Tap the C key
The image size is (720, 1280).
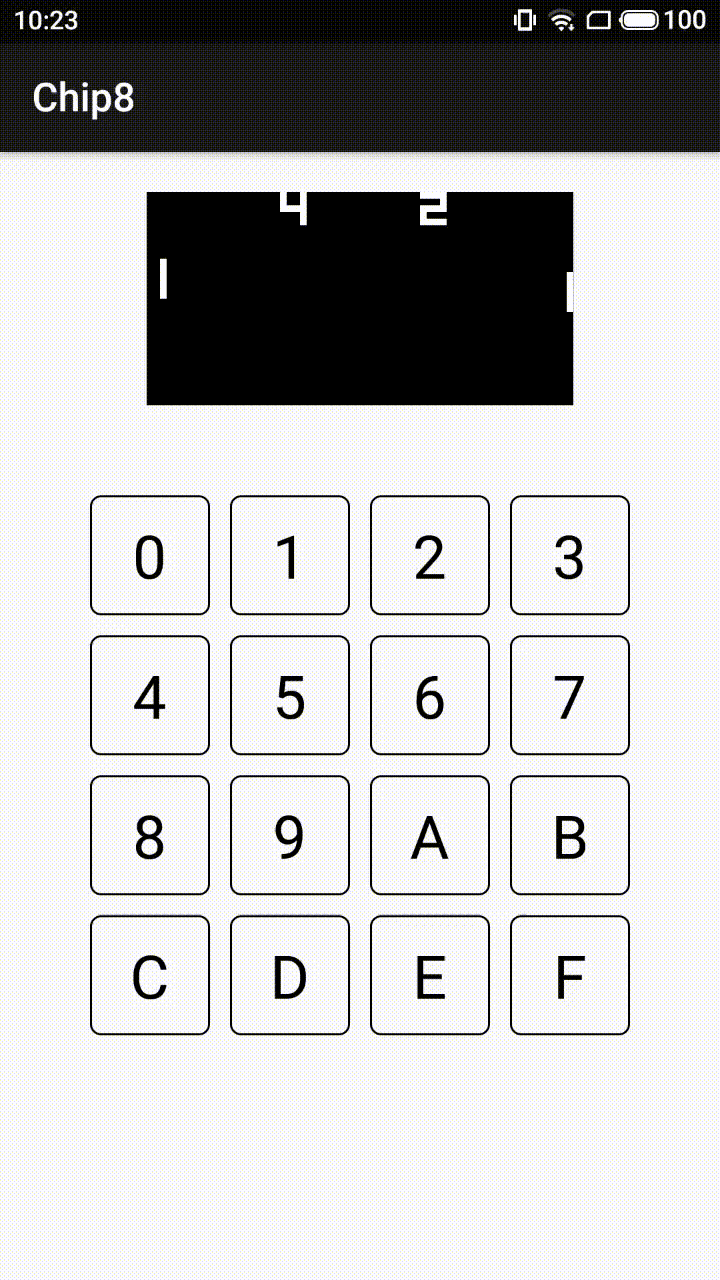[x=150, y=975]
